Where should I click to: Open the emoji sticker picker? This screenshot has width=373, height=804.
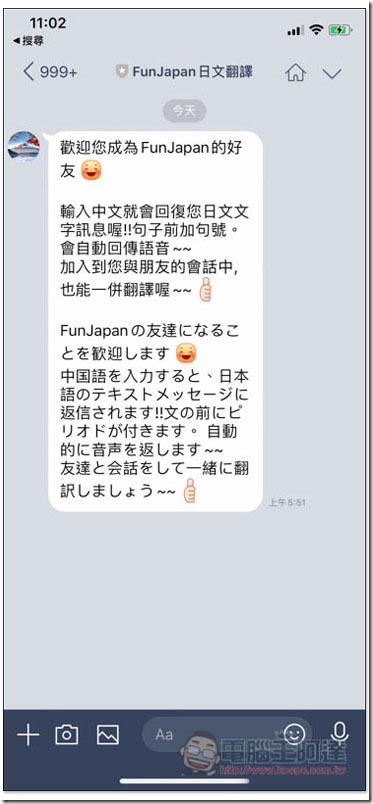coord(294,735)
